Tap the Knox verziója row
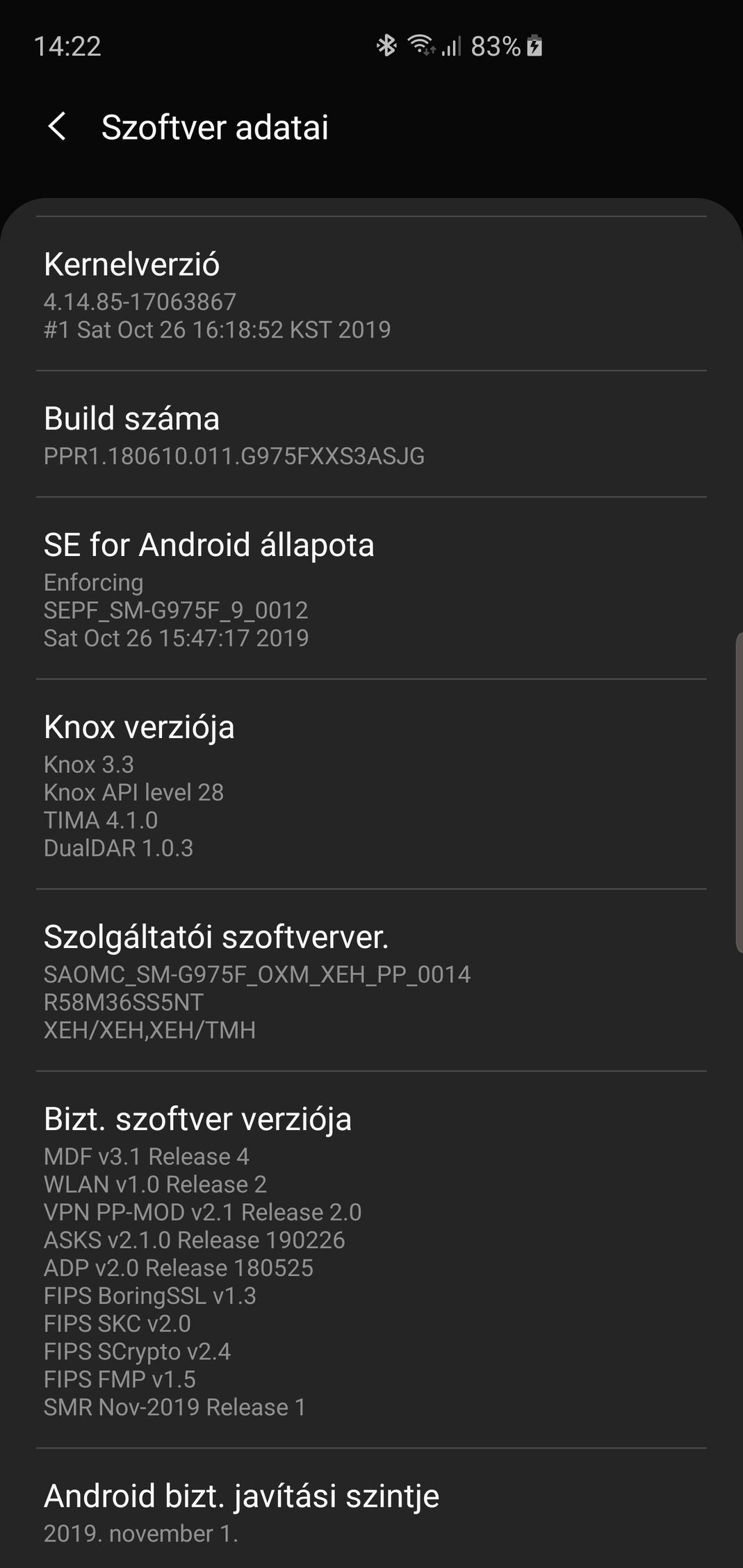This screenshot has width=743, height=1568. click(371, 785)
